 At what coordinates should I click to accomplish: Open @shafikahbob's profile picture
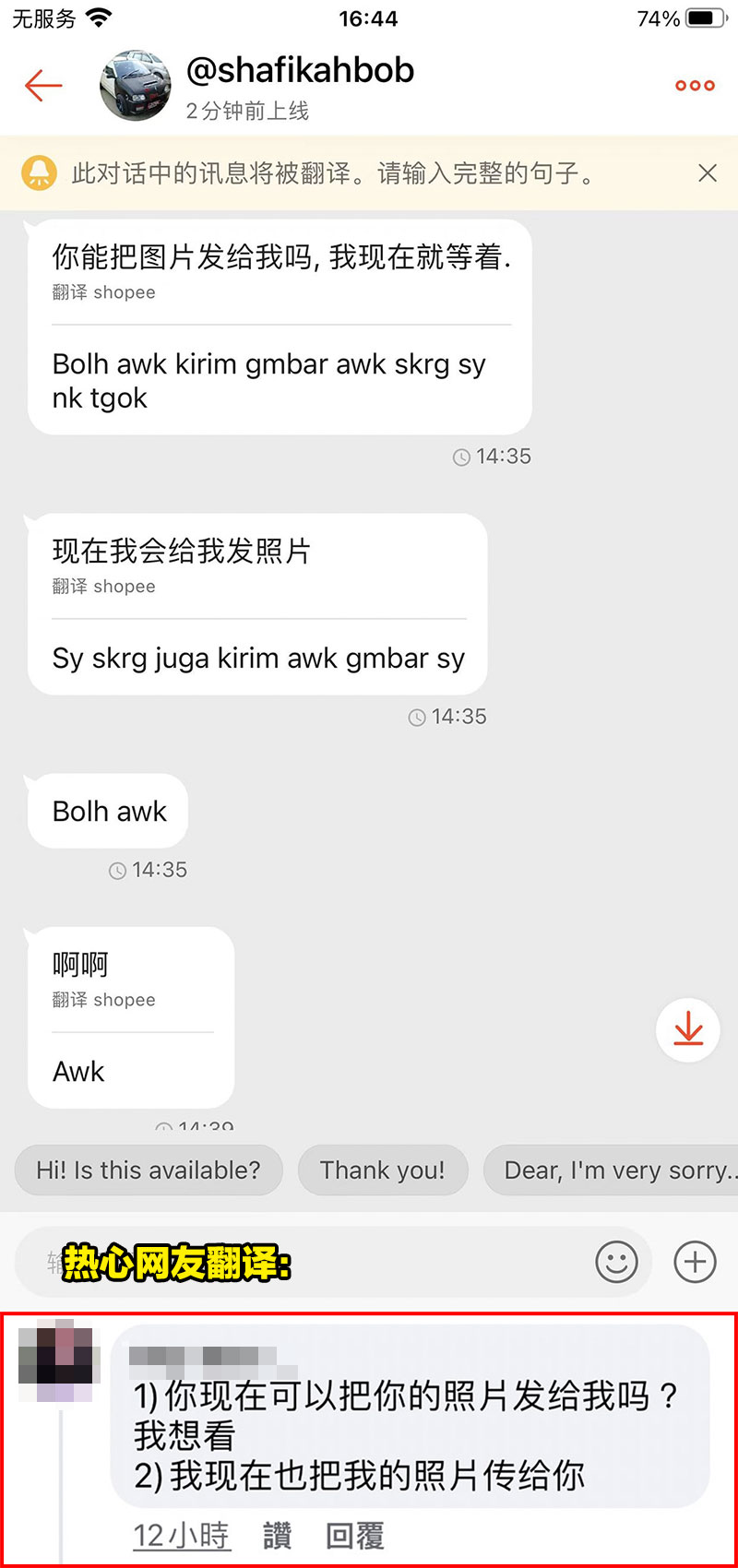[x=135, y=86]
